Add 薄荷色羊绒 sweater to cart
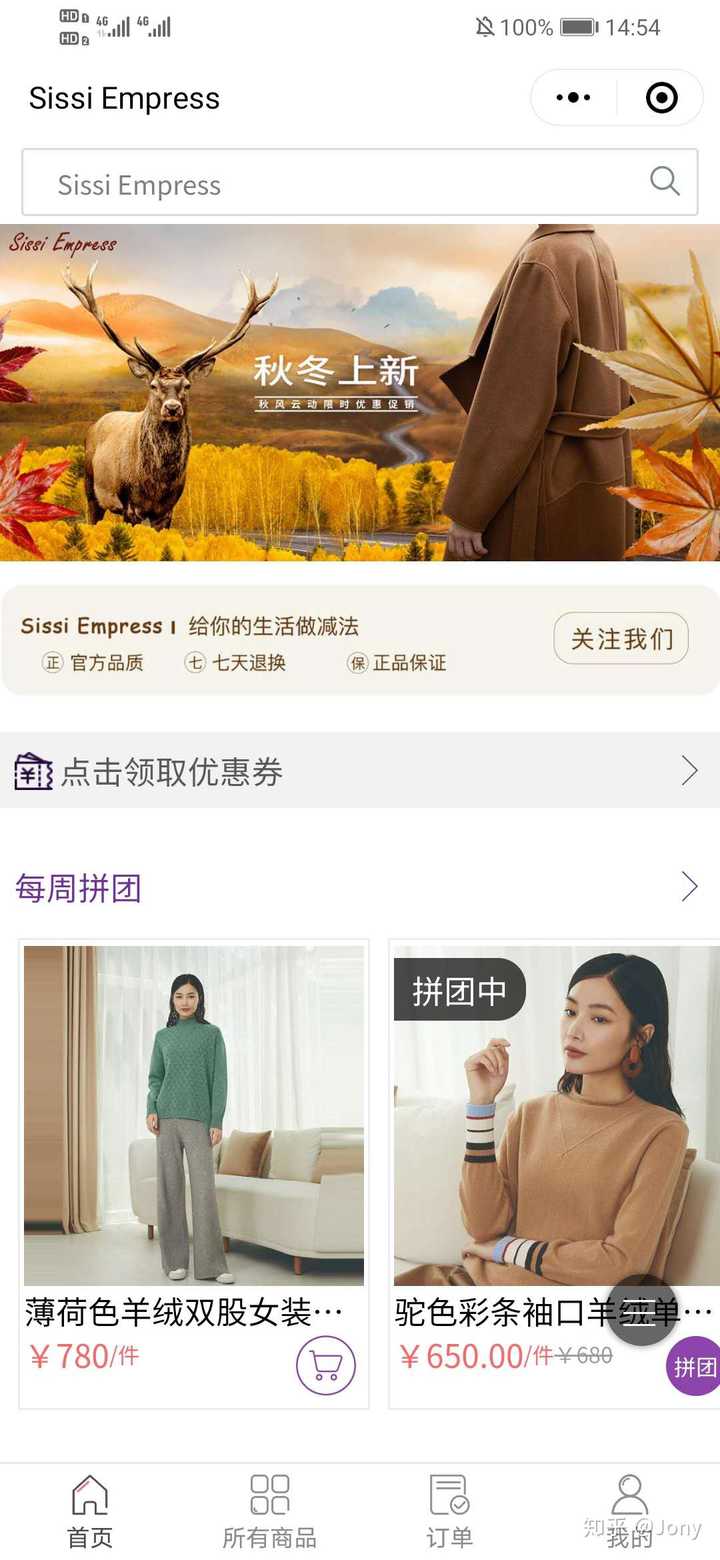Screen dimensions: 720x1560 tap(326, 1365)
